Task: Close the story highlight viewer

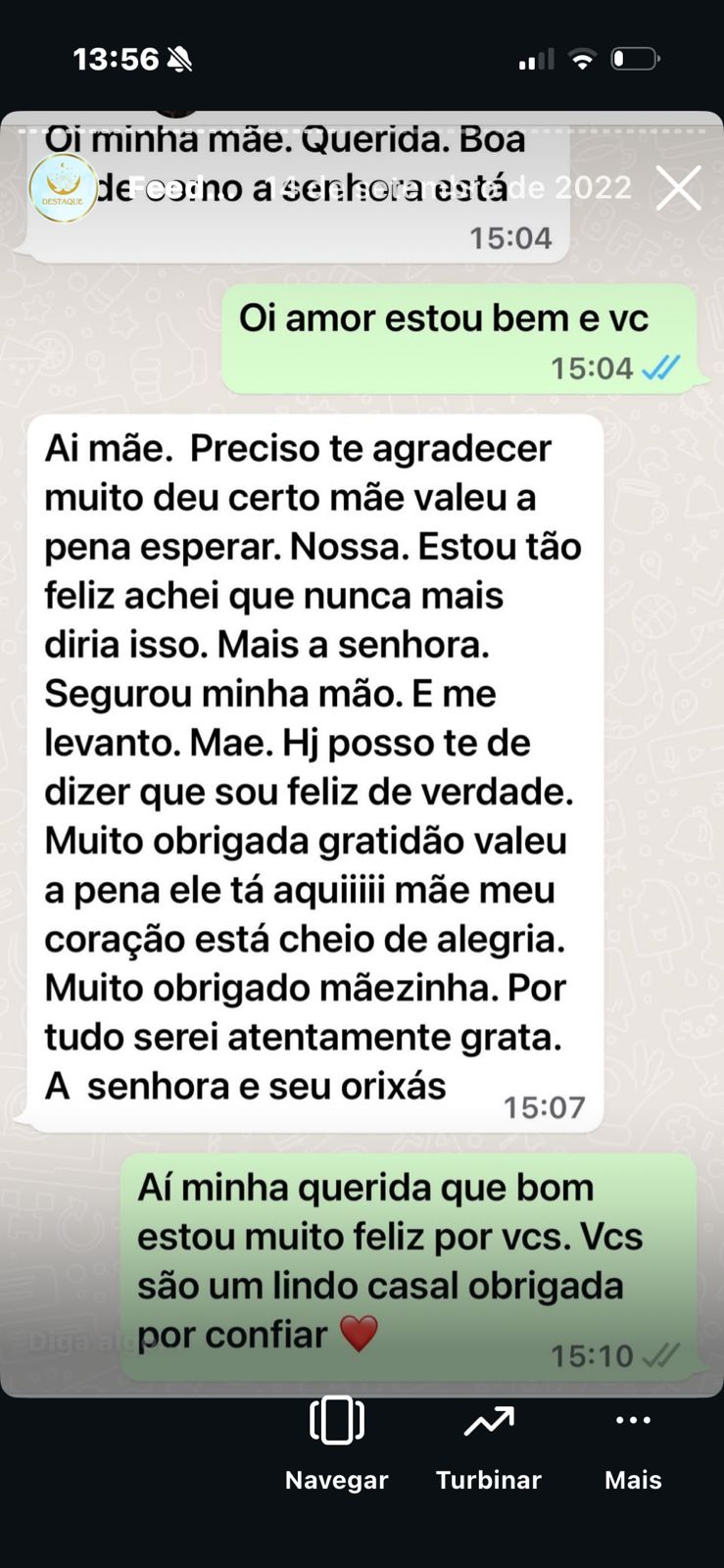Action: (678, 188)
